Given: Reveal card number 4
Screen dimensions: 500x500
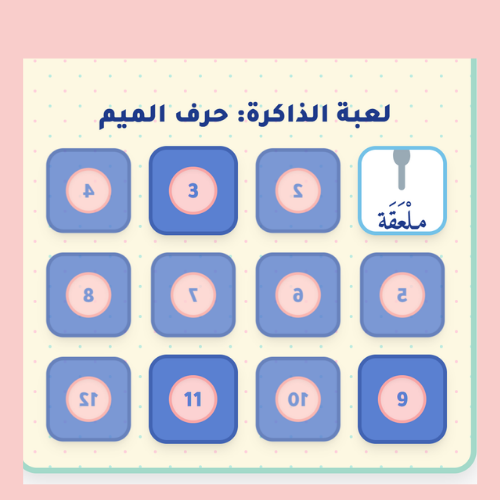Looking at the screenshot, I should 88,190.
